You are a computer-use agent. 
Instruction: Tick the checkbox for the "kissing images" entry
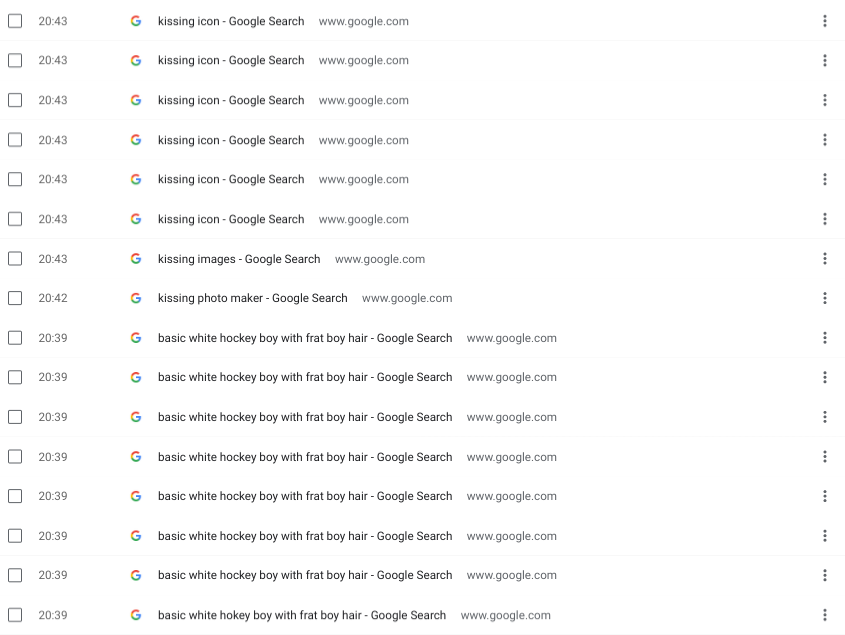(15, 259)
